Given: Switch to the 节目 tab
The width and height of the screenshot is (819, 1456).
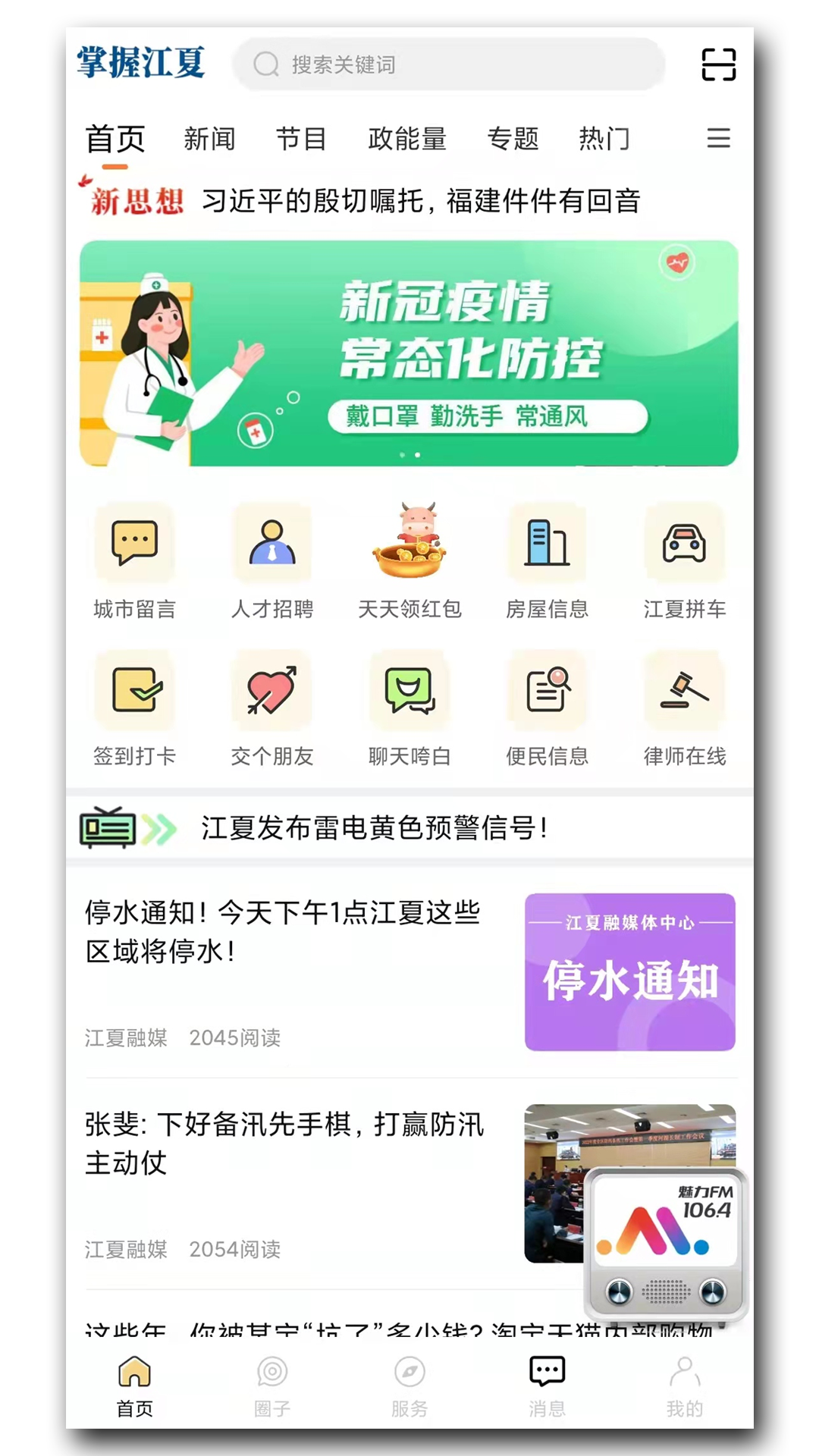Looking at the screenshot, I should pos(301,139).
